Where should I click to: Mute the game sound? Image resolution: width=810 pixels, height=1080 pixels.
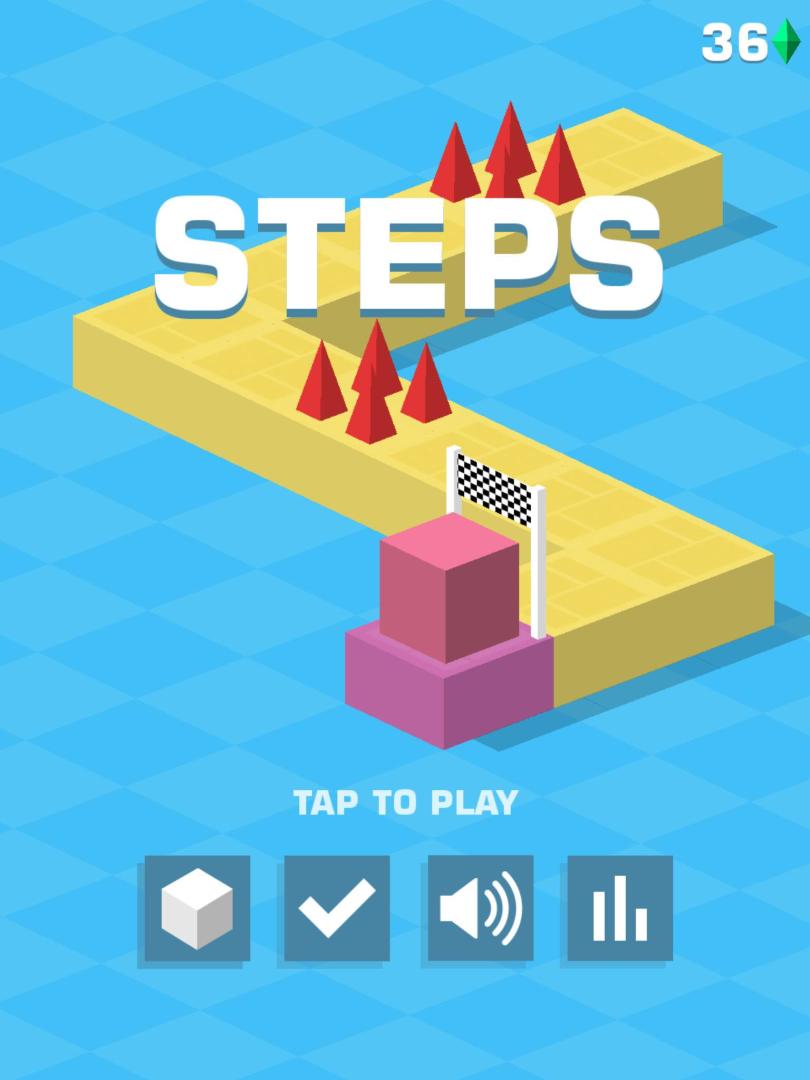click(x=480, y=908)
